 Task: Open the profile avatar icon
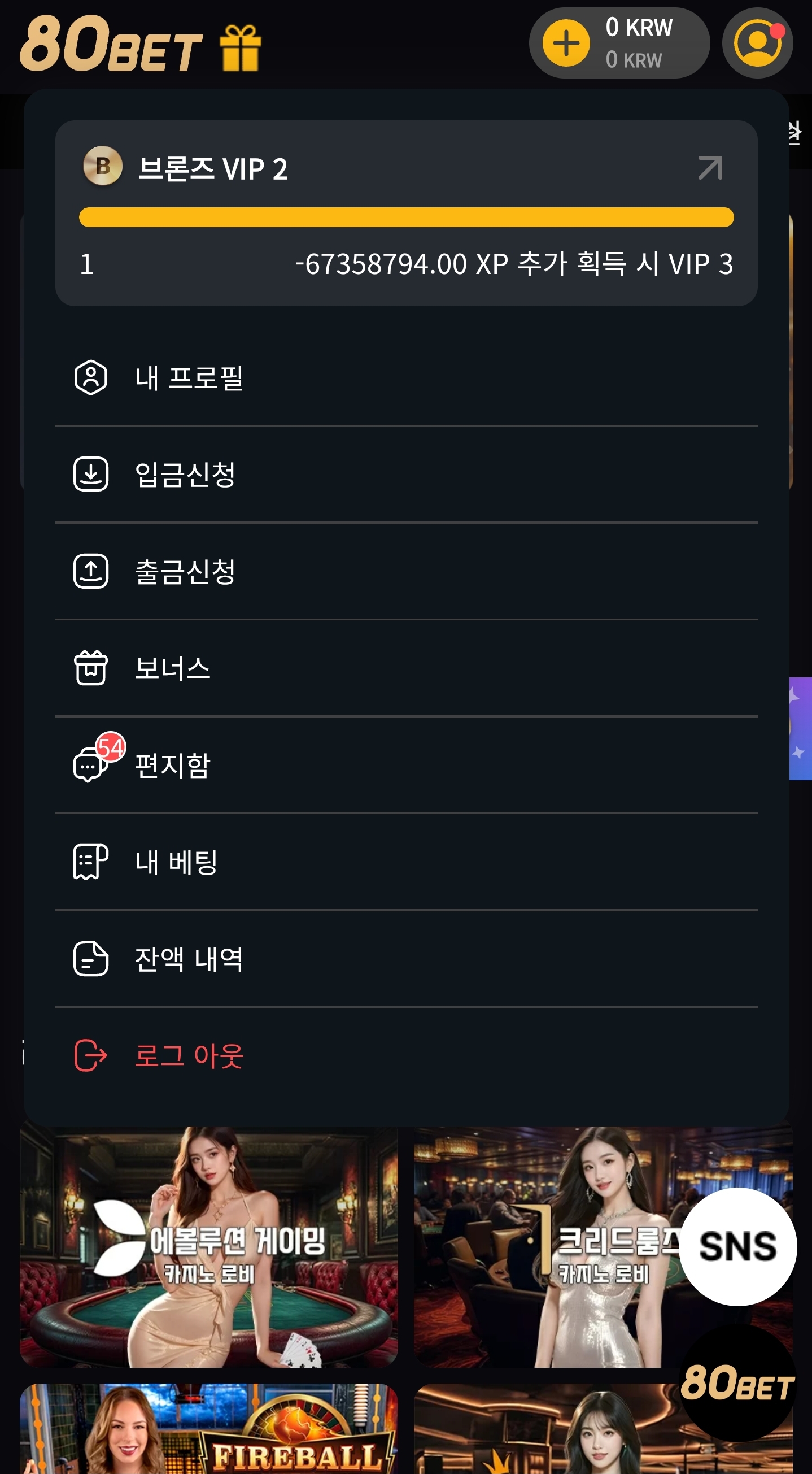pyautogui.click(x=757, y=43)
